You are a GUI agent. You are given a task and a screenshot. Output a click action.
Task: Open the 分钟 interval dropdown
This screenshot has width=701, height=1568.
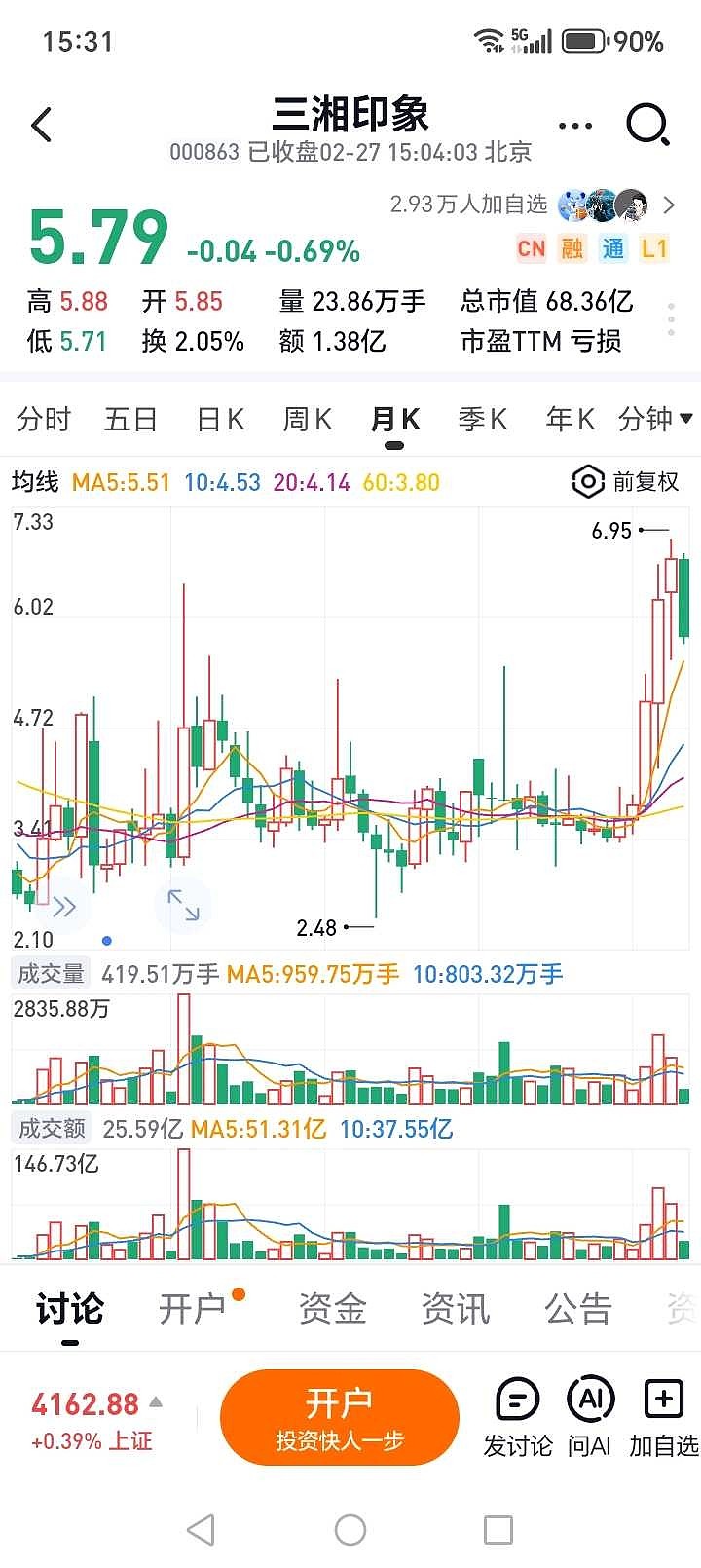[655, 420]
